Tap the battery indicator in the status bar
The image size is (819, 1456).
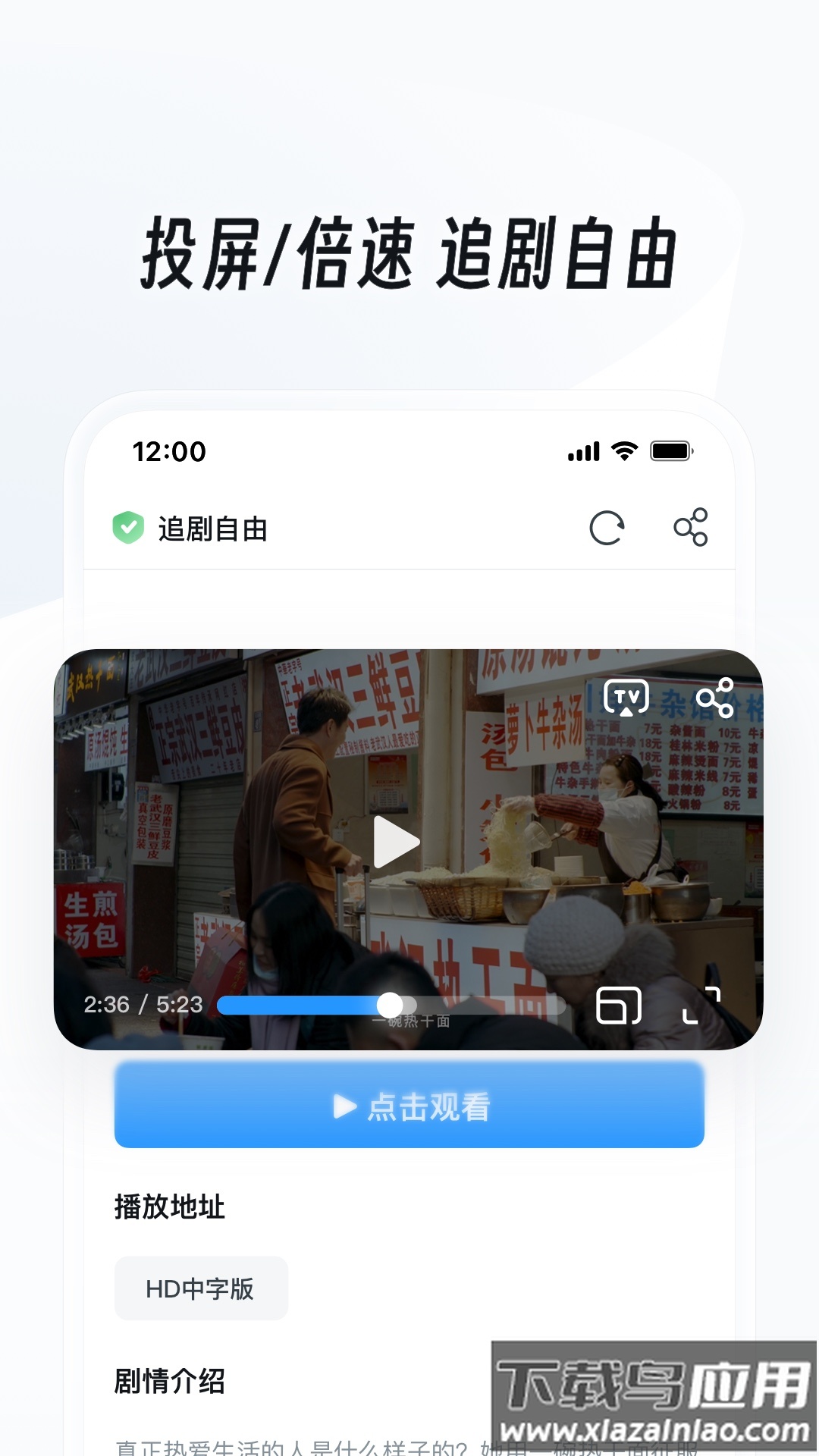(x=672, y=451)
